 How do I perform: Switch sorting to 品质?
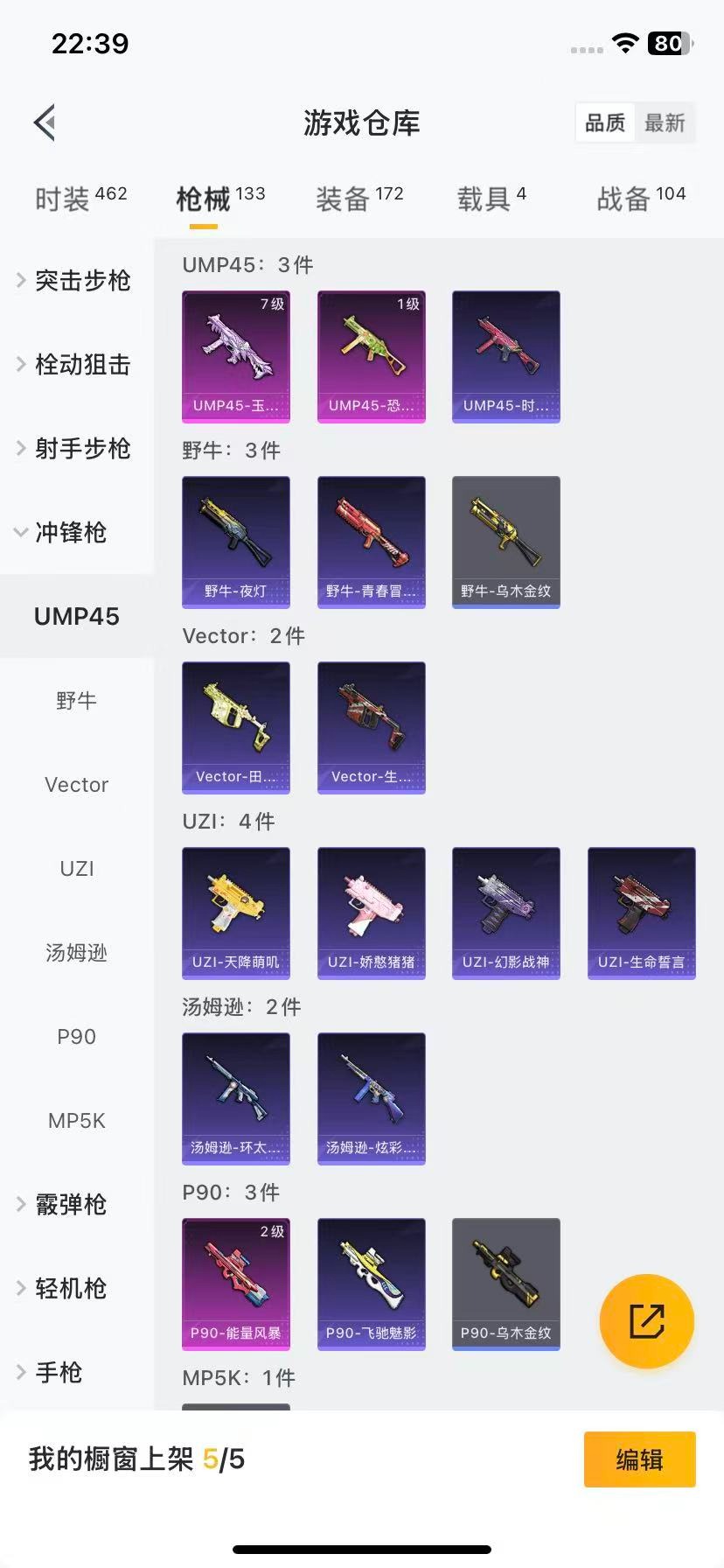(x=605, y=122)
